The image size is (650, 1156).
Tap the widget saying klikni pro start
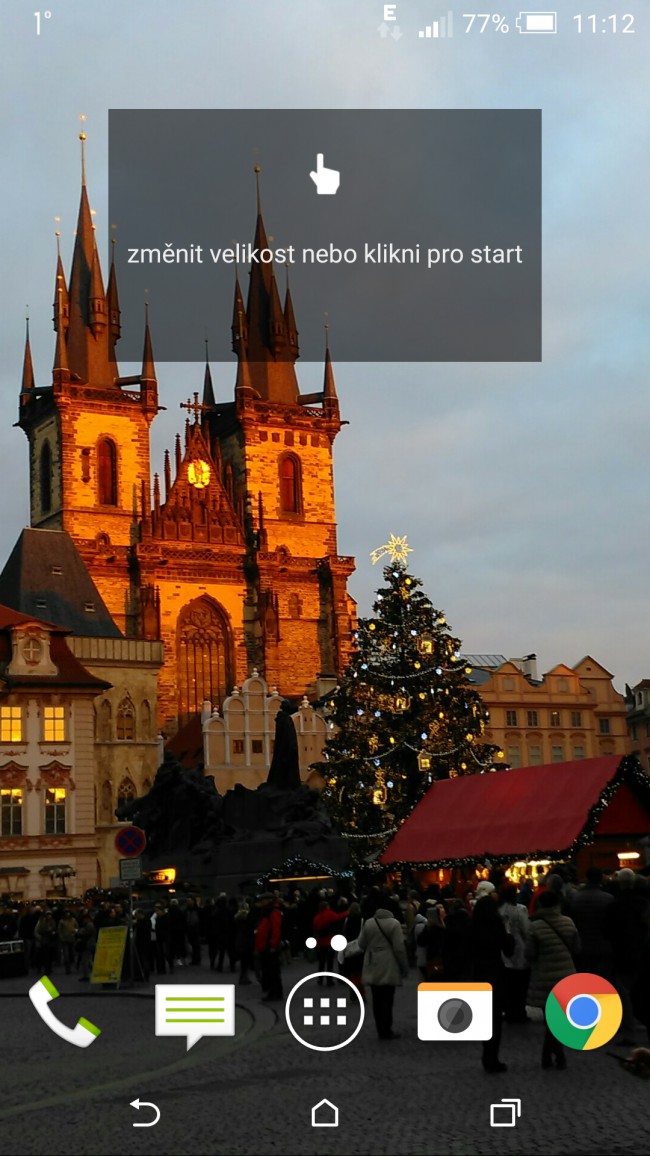325,236
